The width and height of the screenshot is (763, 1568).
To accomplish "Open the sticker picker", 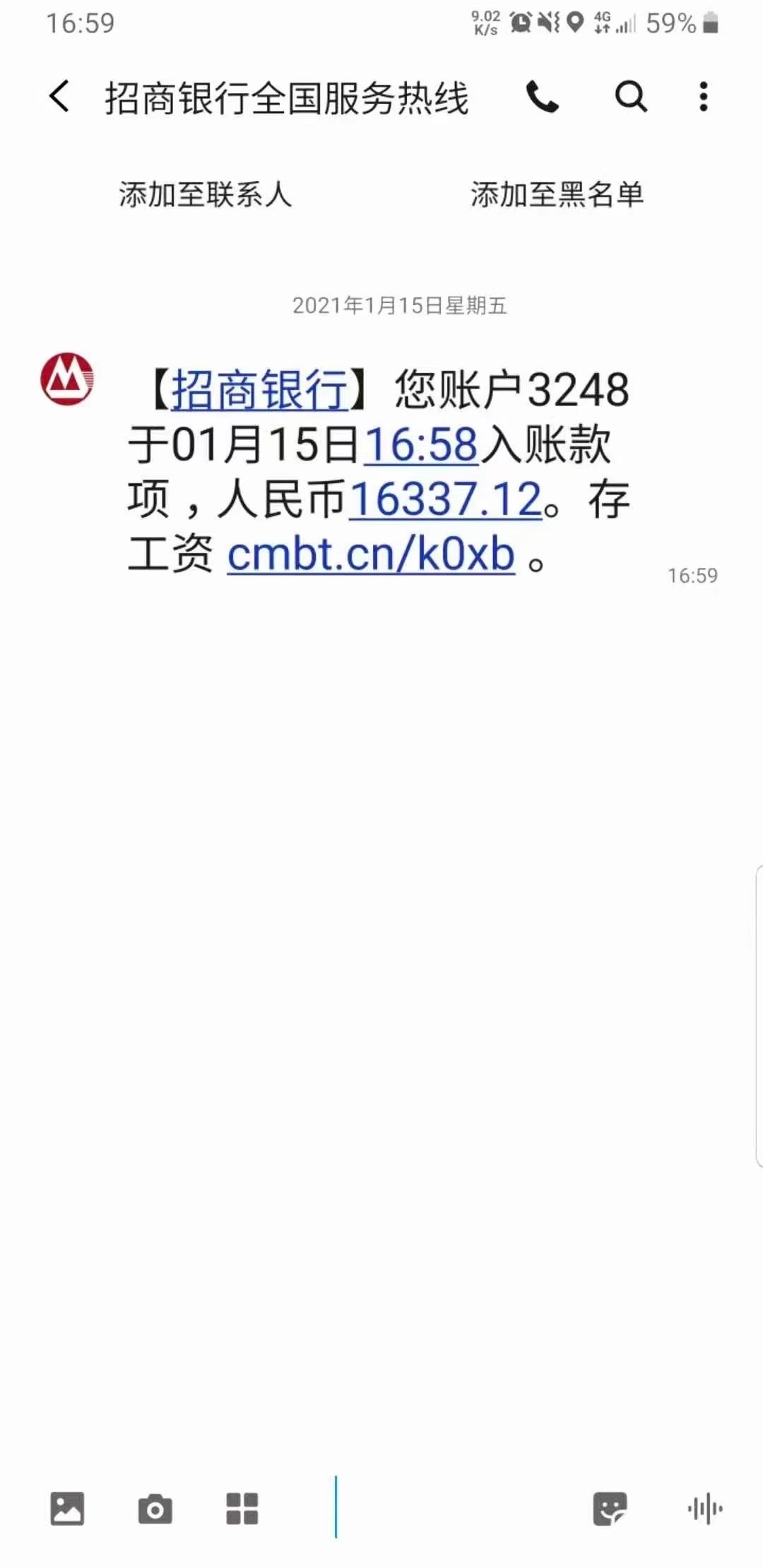I will 610,1509.
